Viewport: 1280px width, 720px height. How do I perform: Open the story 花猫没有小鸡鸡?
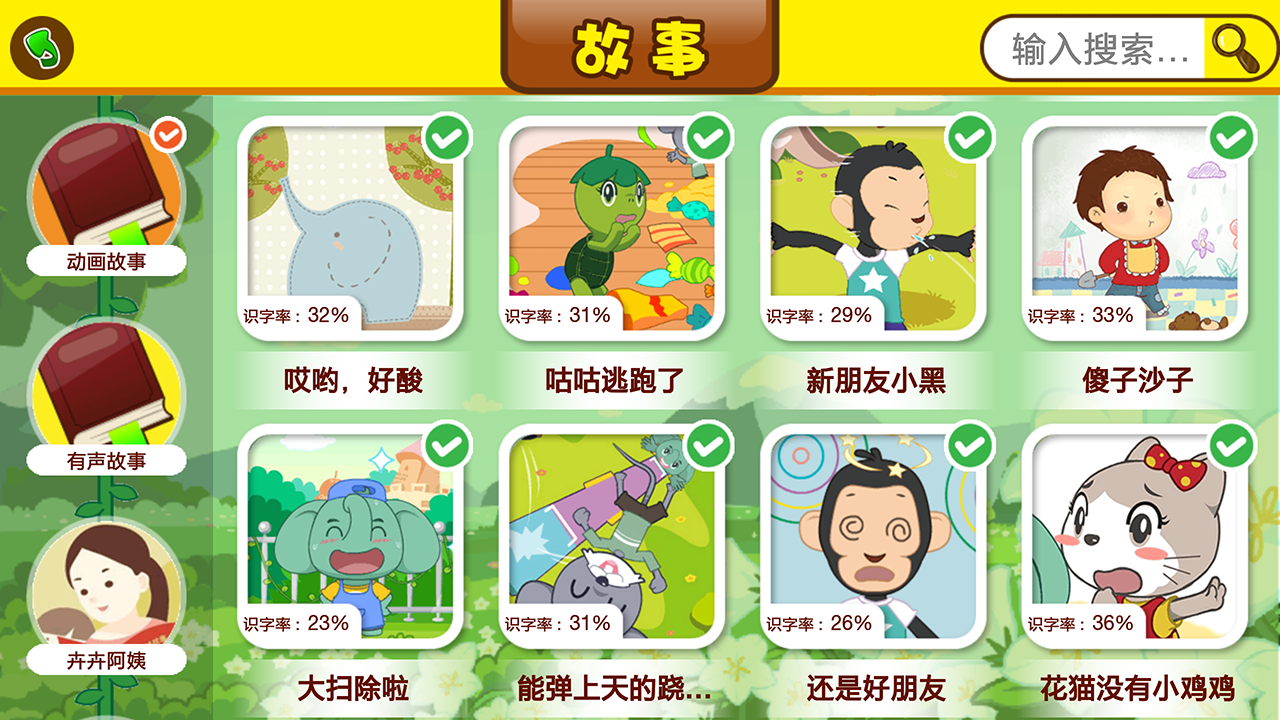(x=1136, y=536)
